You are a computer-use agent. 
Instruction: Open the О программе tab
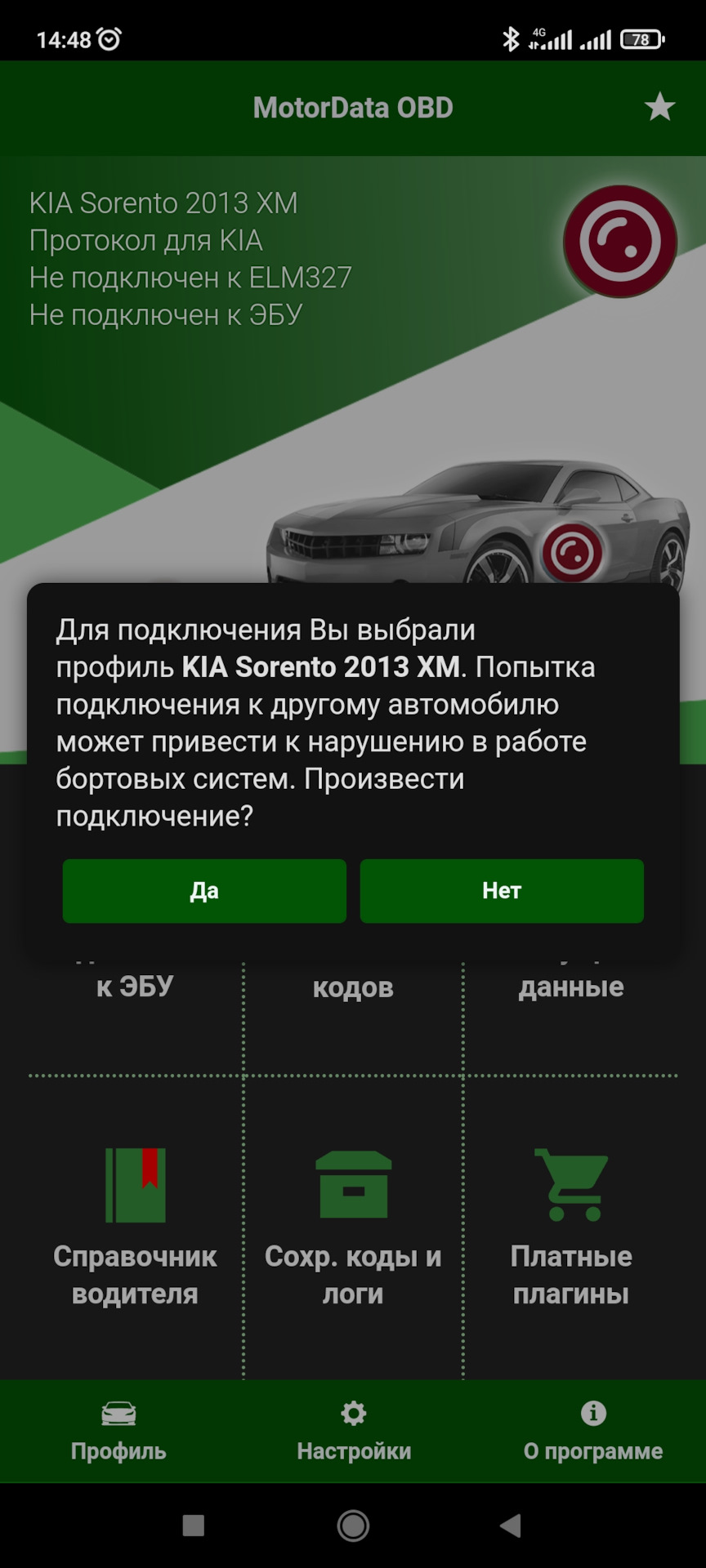593,1431
